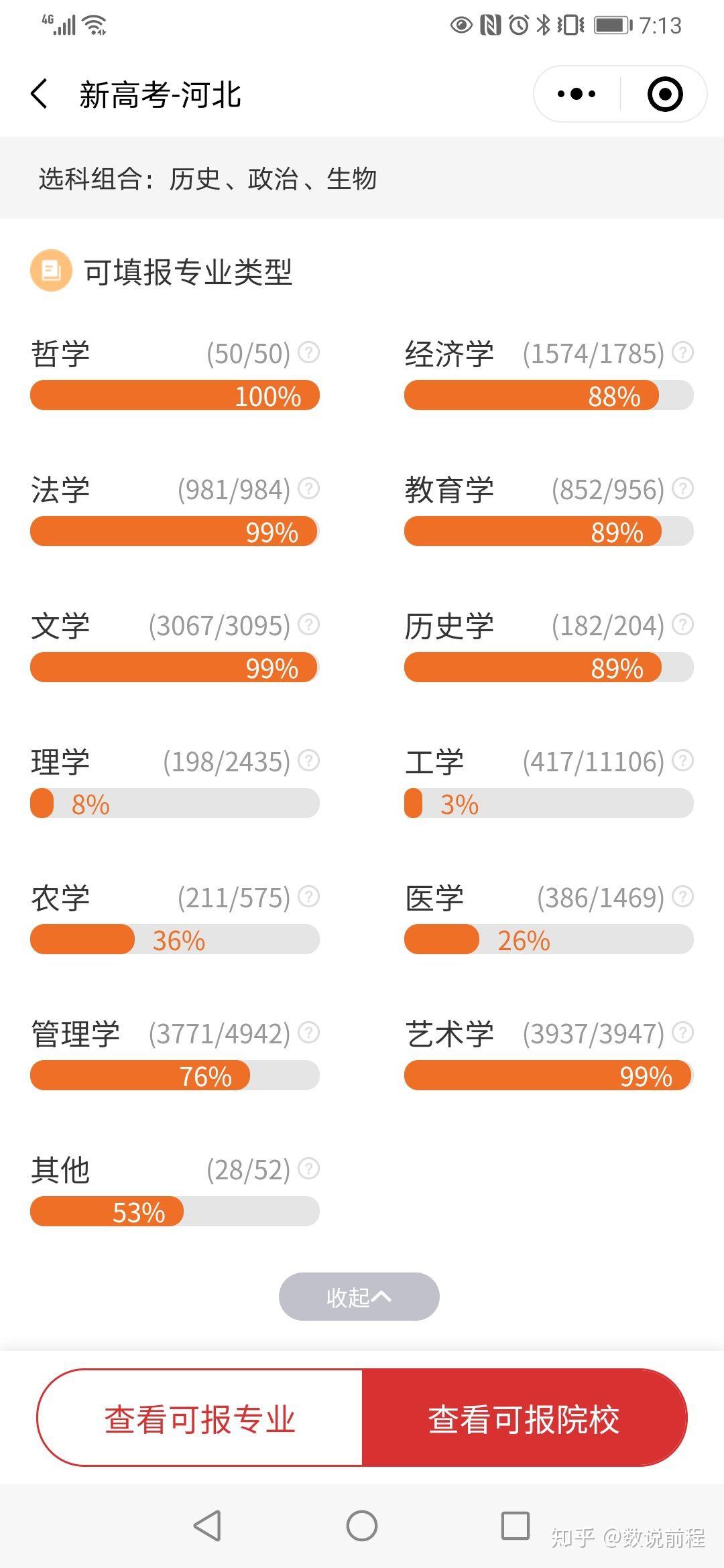This screenshot has width=724, height=1568.
Task: Open the help icon next to 经济学
Action: [x=682, y=352]
